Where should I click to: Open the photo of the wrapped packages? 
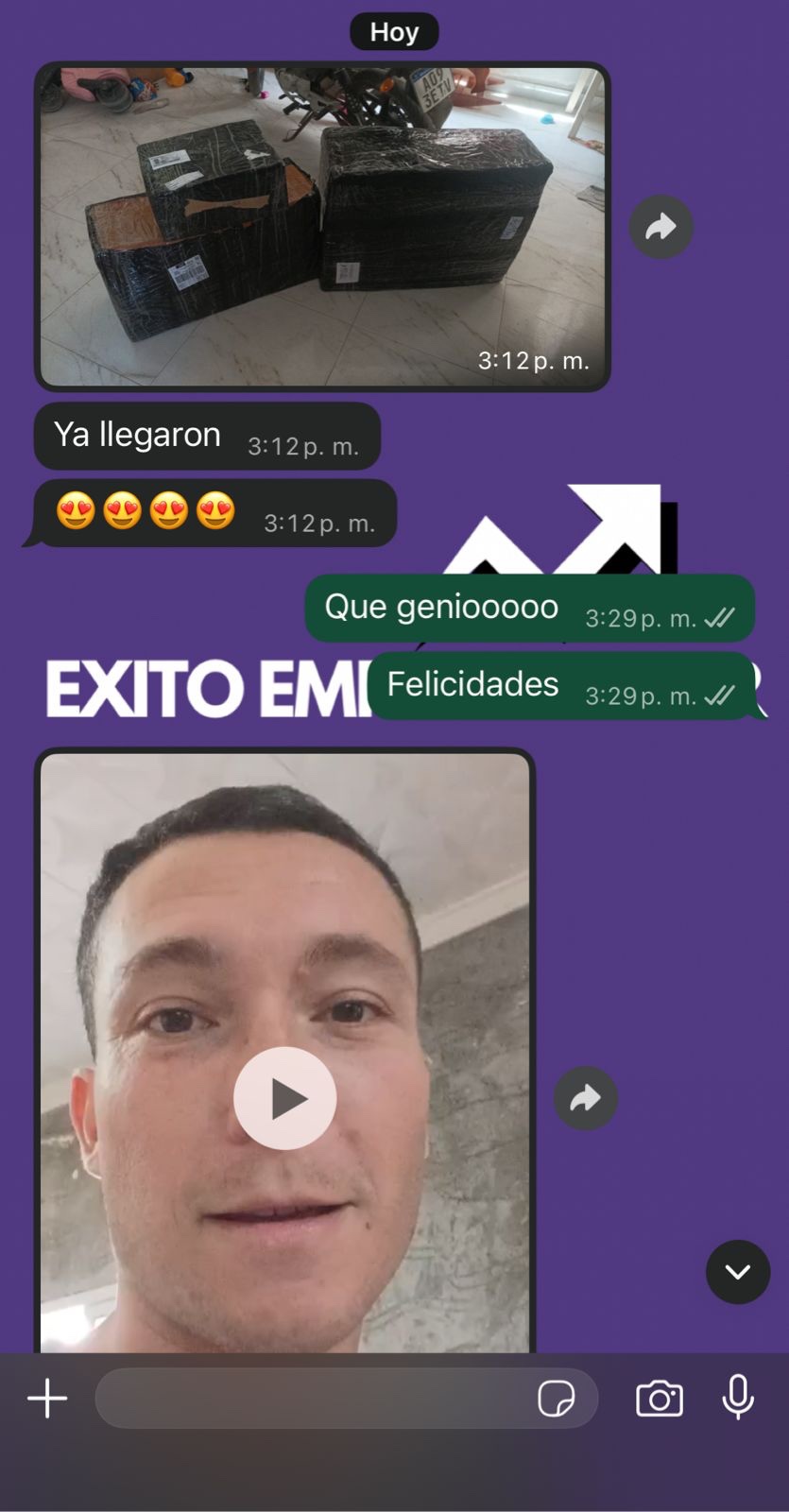[321, 227]
